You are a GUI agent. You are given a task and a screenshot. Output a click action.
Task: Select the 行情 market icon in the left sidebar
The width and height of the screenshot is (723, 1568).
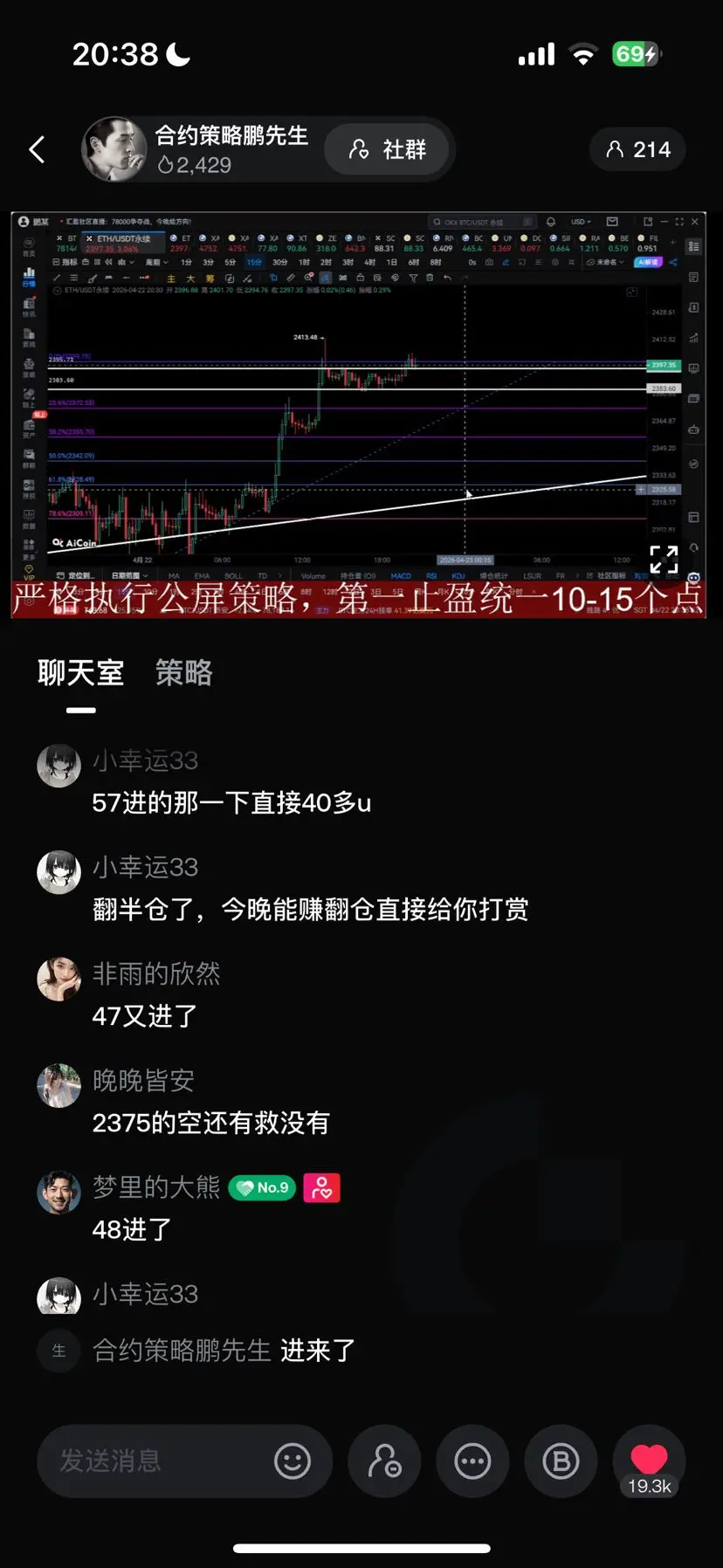[x=29, y=278]
